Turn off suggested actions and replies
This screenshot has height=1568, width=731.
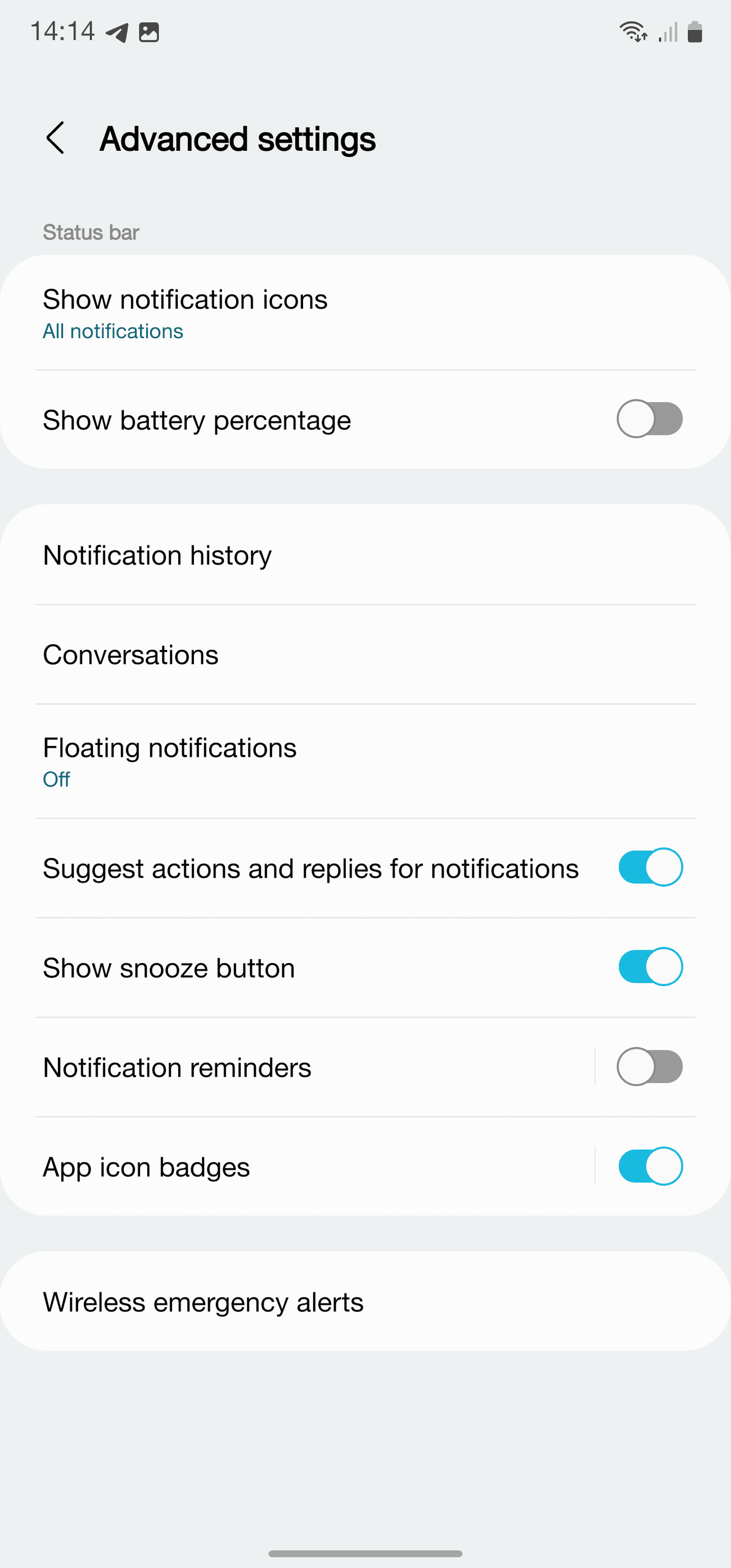pyautogui.click(x=649, y=868)
